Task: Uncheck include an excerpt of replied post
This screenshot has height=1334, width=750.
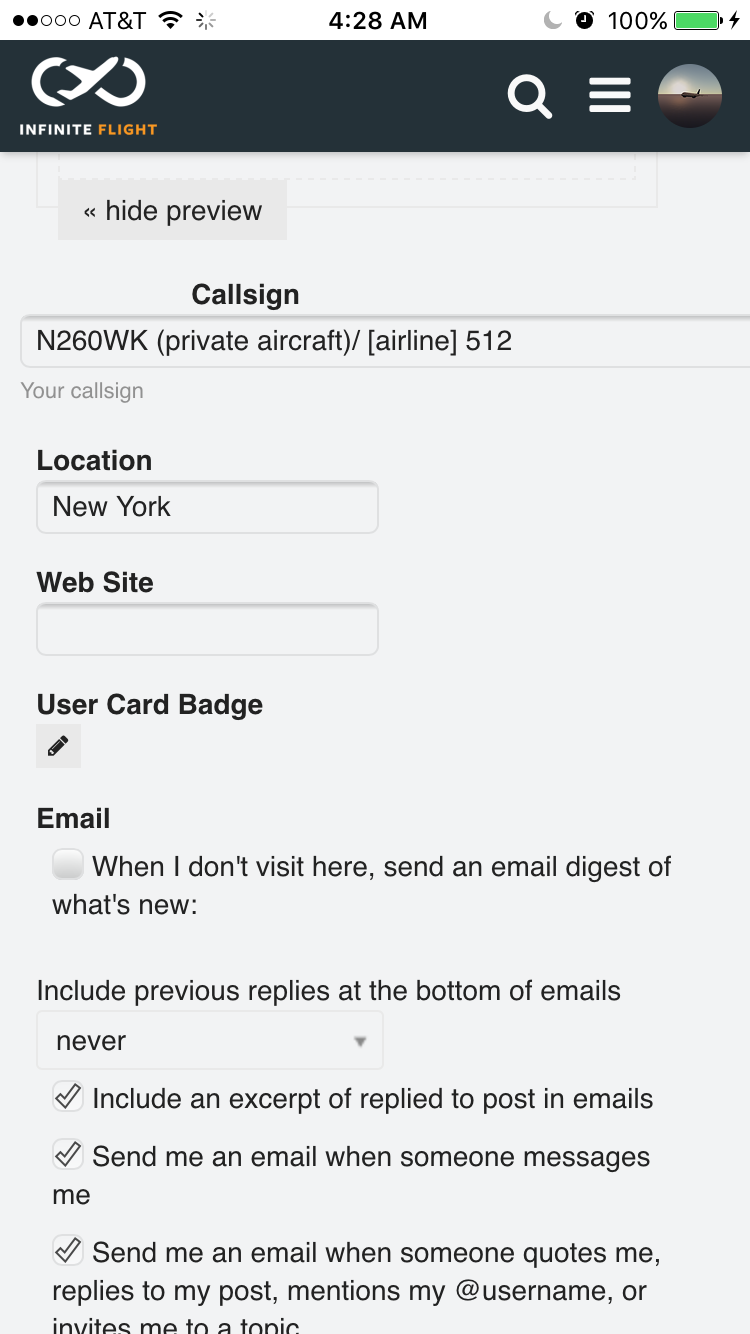Action: [68, 1097]
